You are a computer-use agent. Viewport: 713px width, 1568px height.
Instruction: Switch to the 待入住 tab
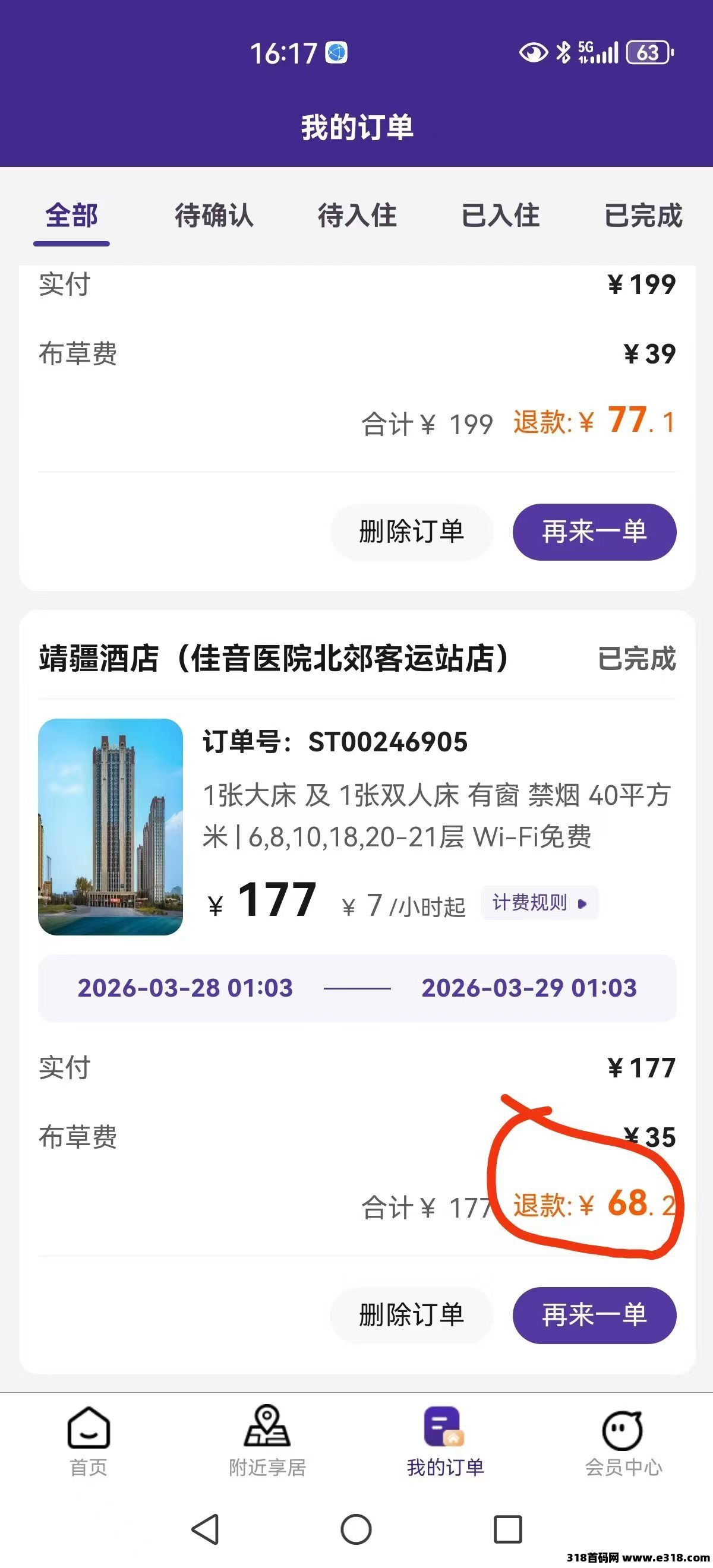coord(357,216)
